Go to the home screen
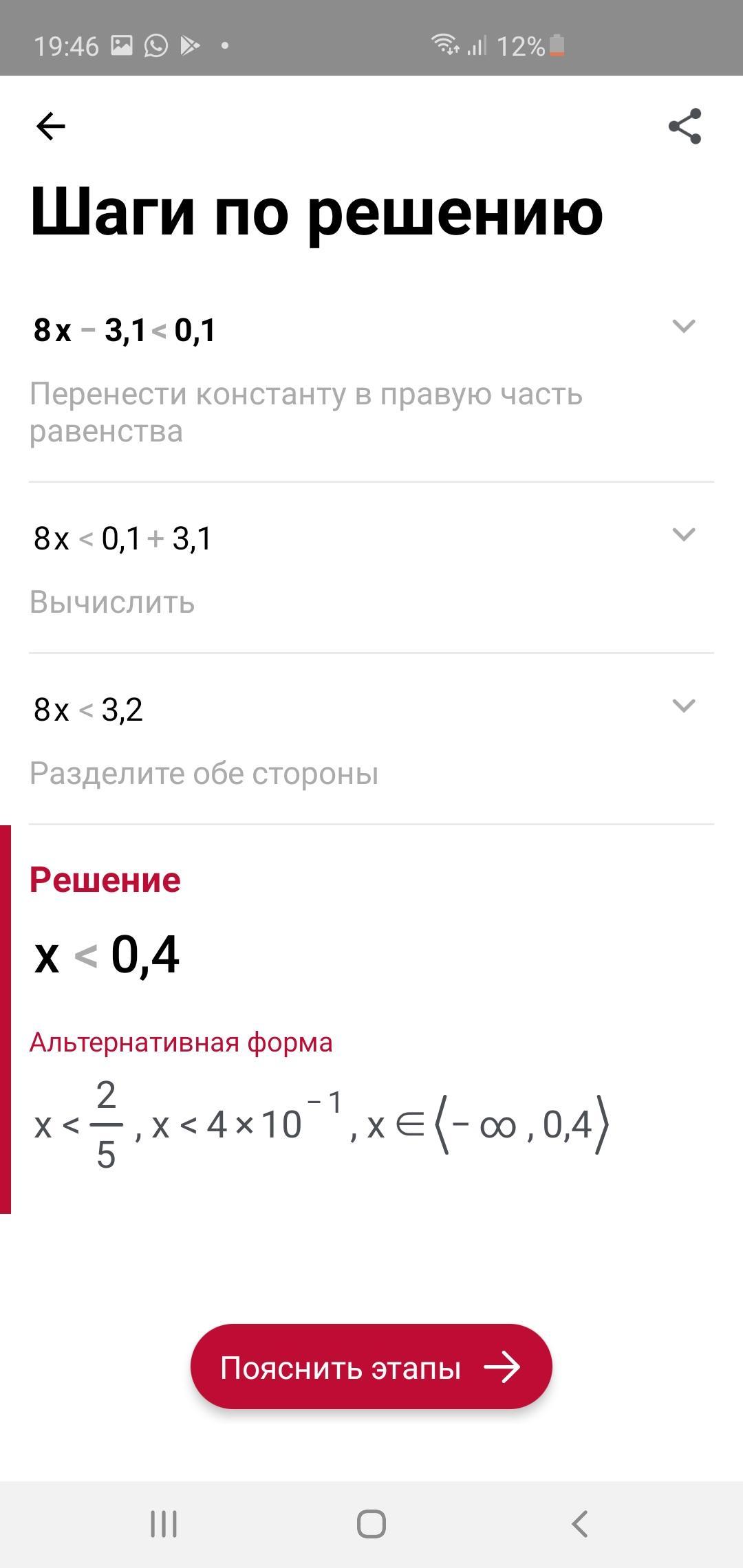The width and height of the screenshot is (743, 1568). point(371,1524)
